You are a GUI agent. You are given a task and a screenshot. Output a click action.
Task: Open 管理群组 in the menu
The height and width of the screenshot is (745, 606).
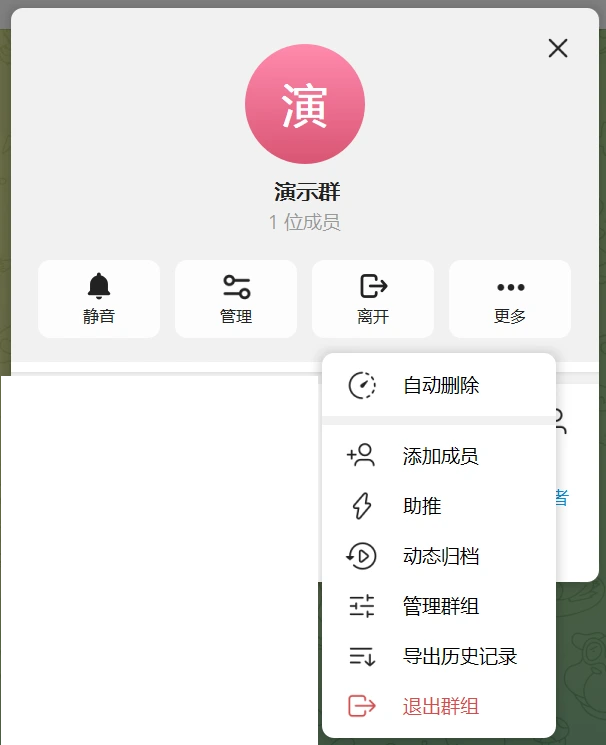[x=438, y=606]
